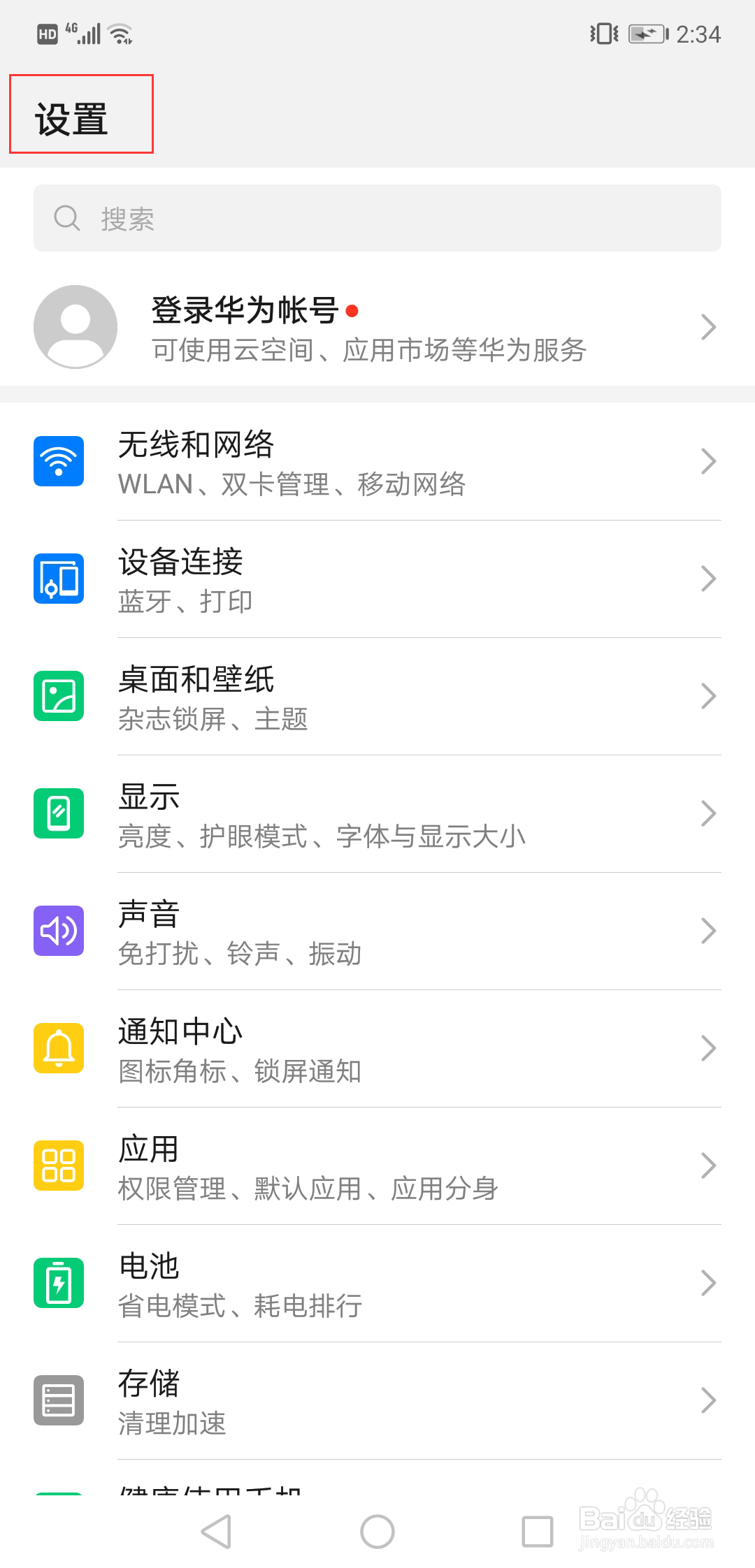755x1568 pixels.
Task: Tap the system home button
Action: coord(377,1532)
